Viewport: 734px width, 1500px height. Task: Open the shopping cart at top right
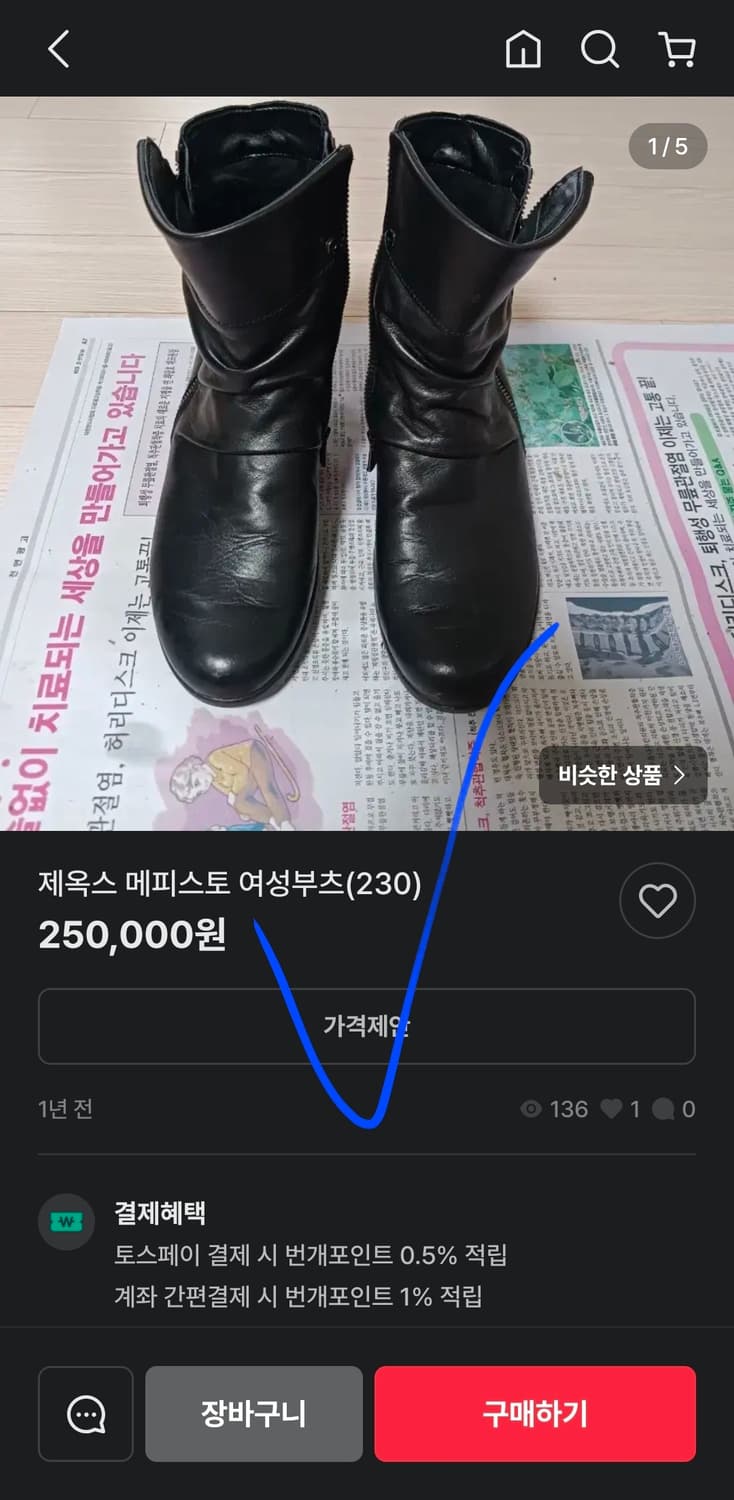[676, 50]
